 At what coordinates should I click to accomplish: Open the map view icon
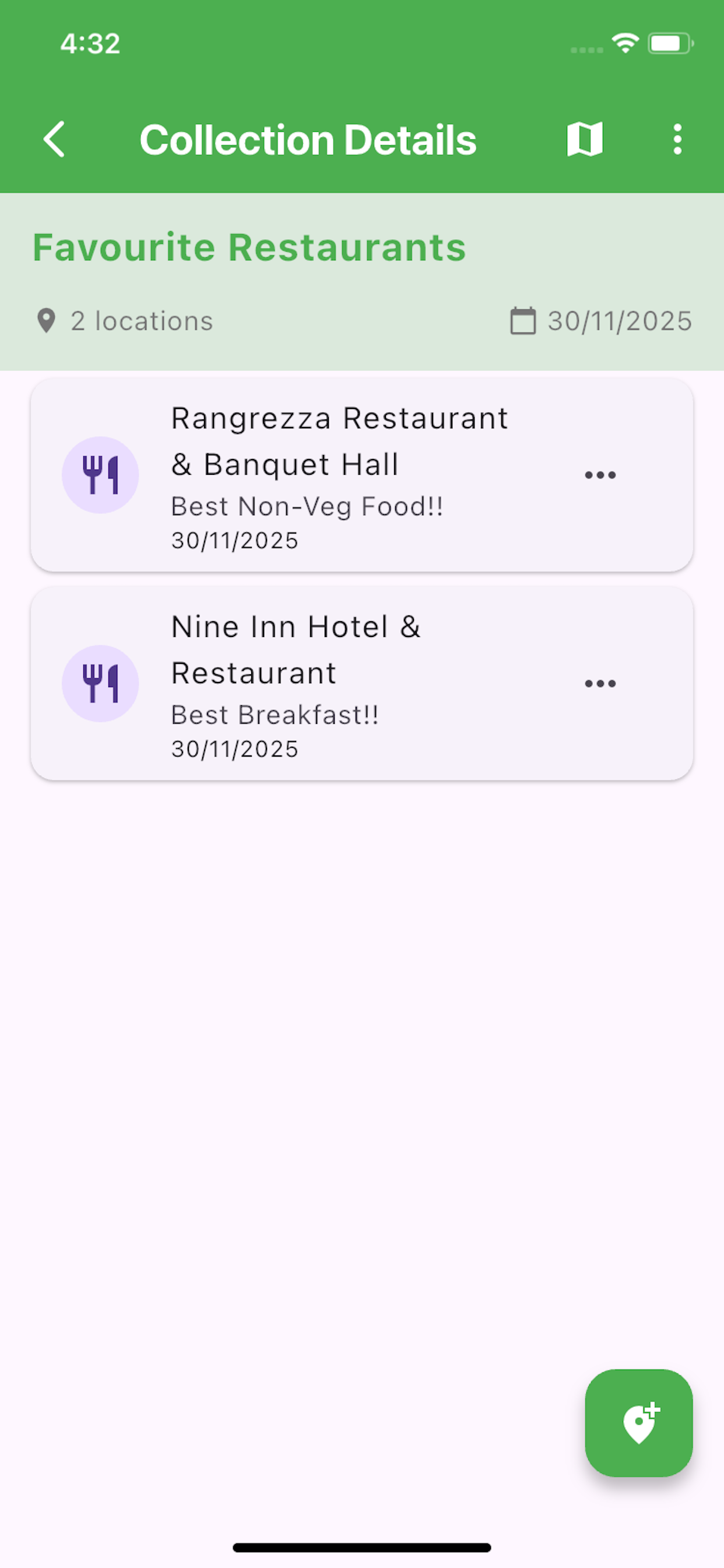(585, 139)
